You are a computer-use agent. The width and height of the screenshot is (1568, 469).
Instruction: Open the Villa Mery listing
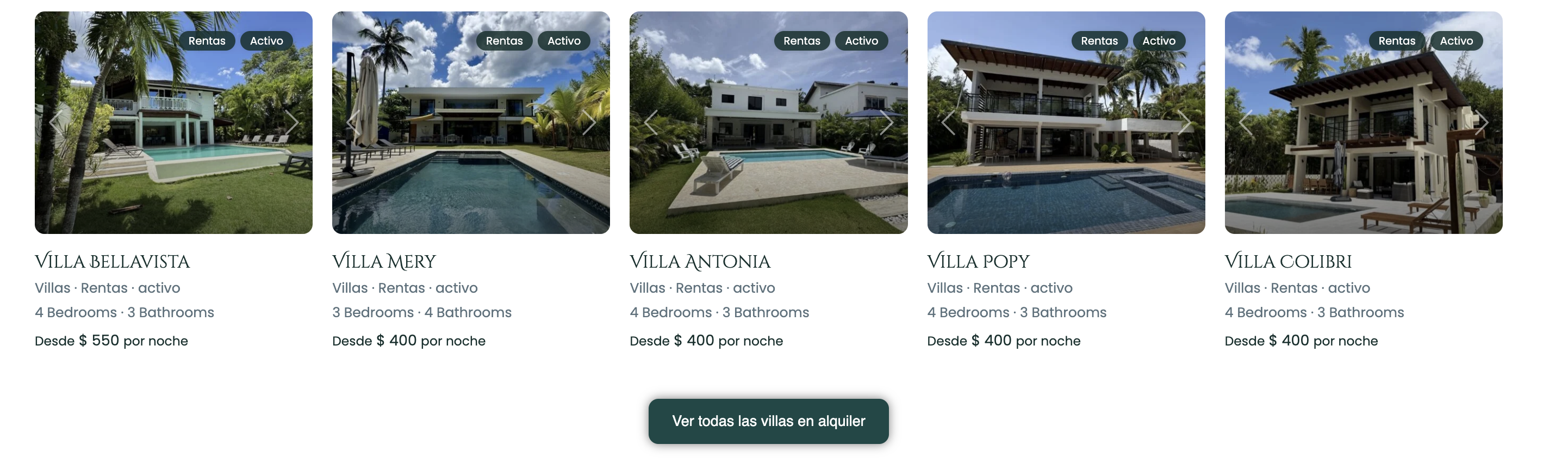tap(384, 262)
